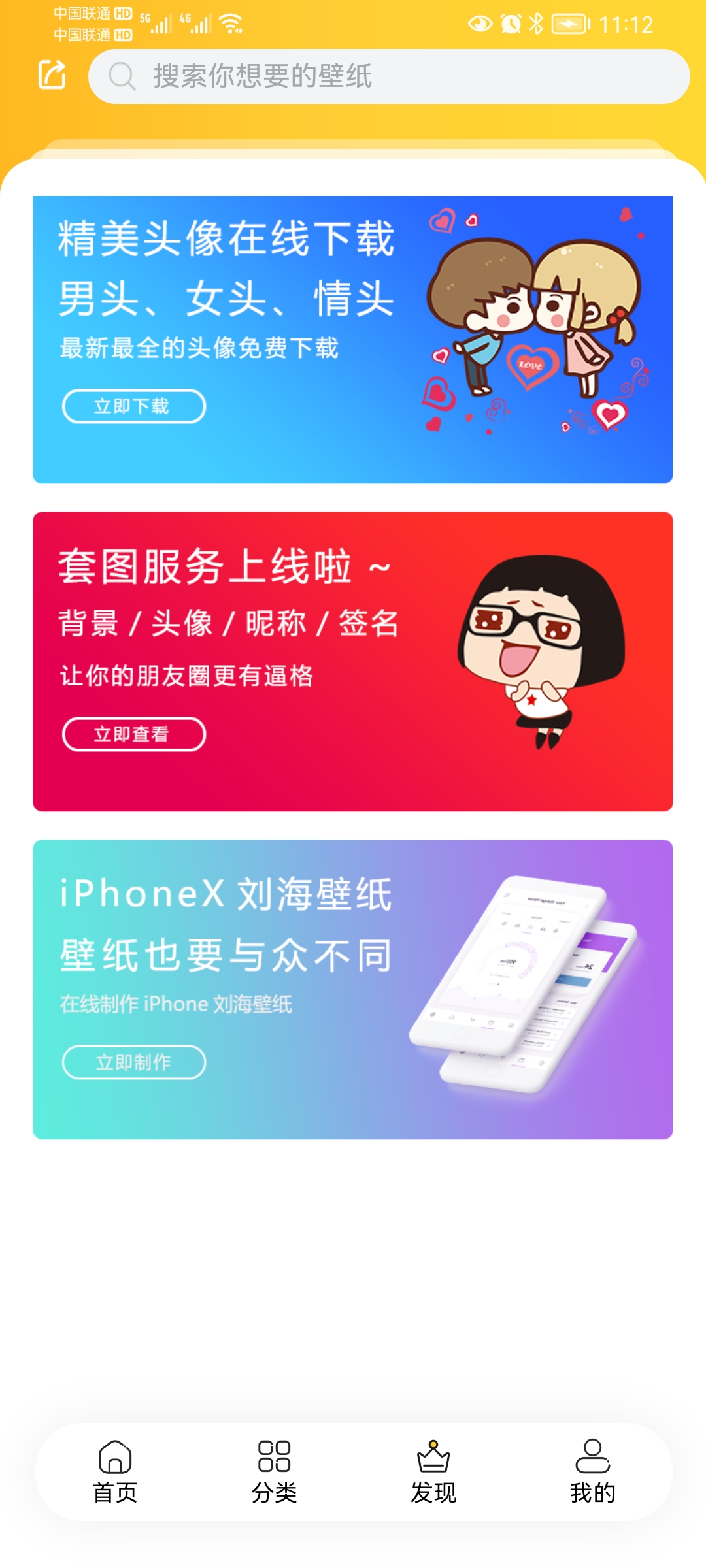Switch to the 首页 tab

115,1471
